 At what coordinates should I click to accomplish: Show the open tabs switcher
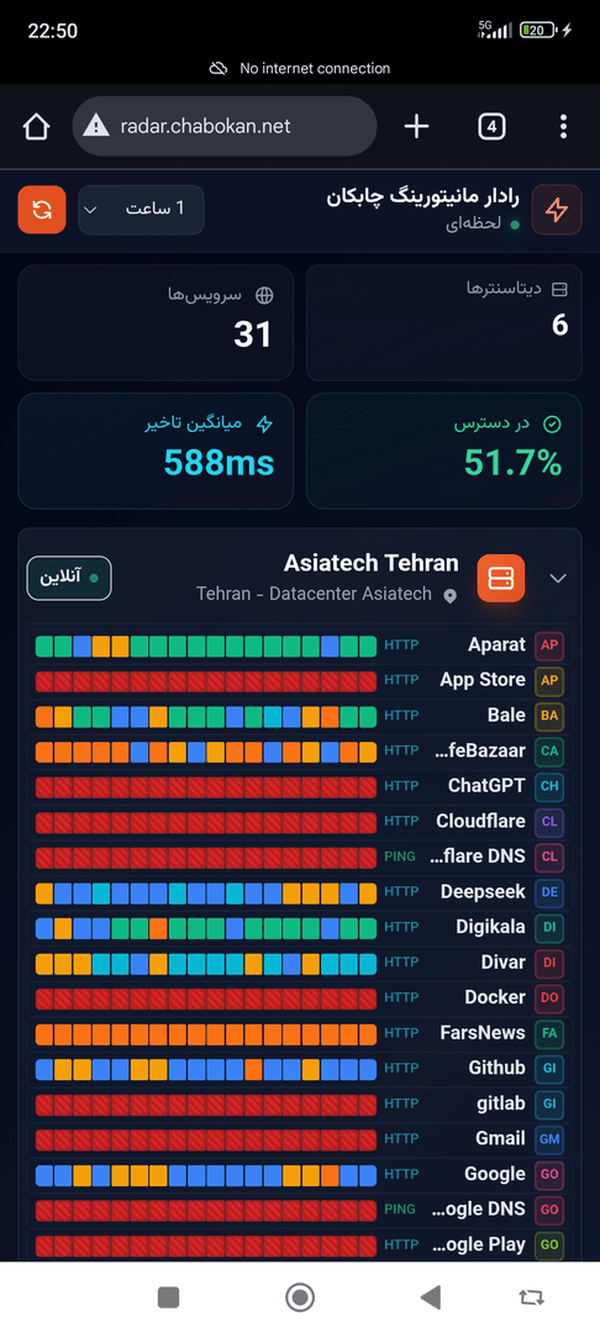click(x=491, y=126)
